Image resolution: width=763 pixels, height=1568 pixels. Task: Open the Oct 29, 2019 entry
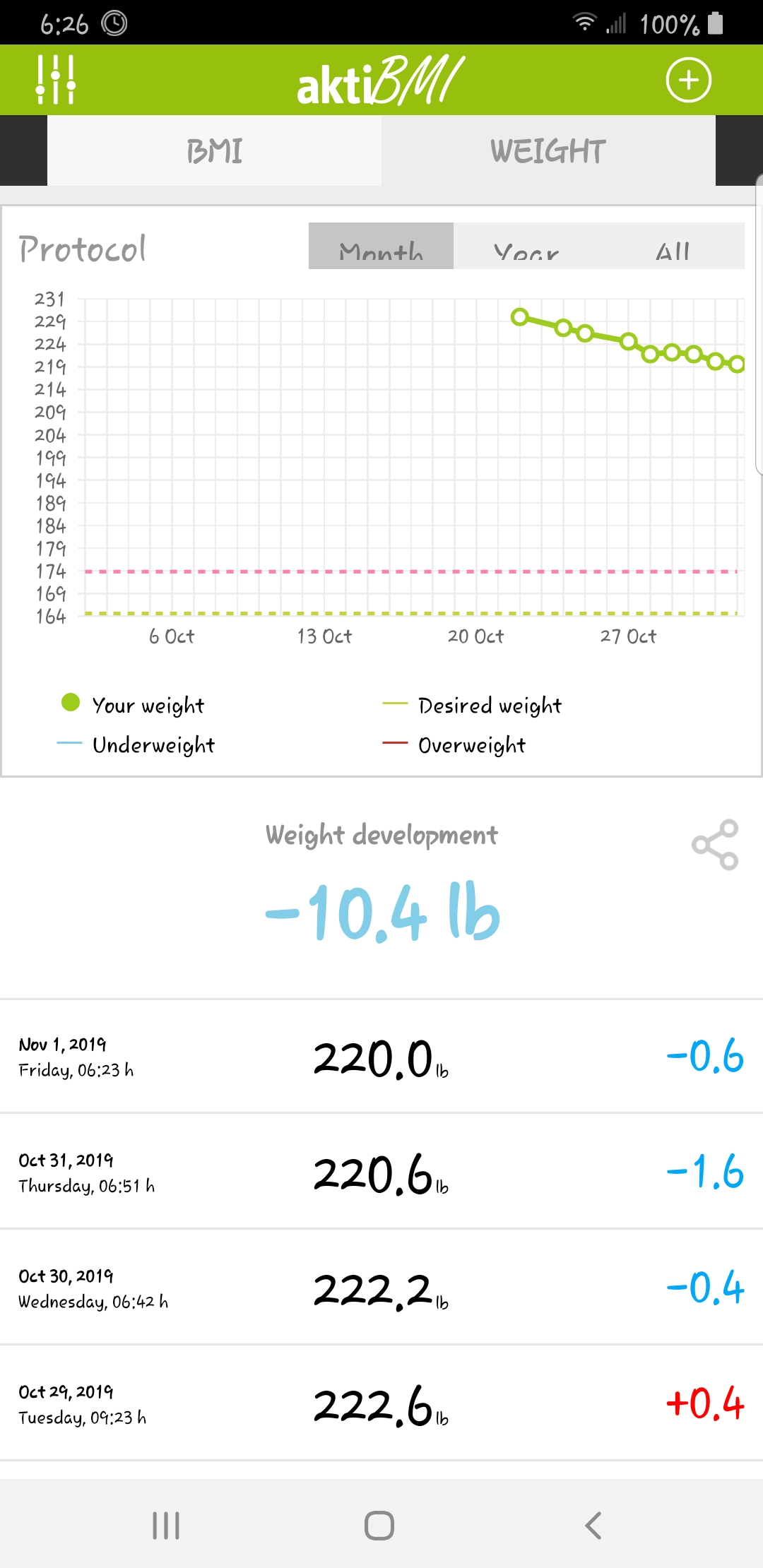[x=381, y=1403]
